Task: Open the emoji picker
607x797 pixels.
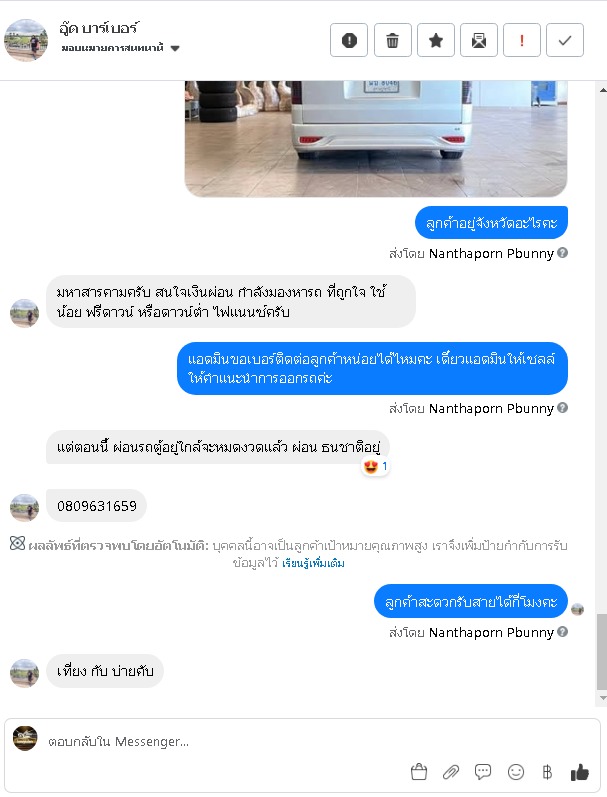Action: point(516,772)
